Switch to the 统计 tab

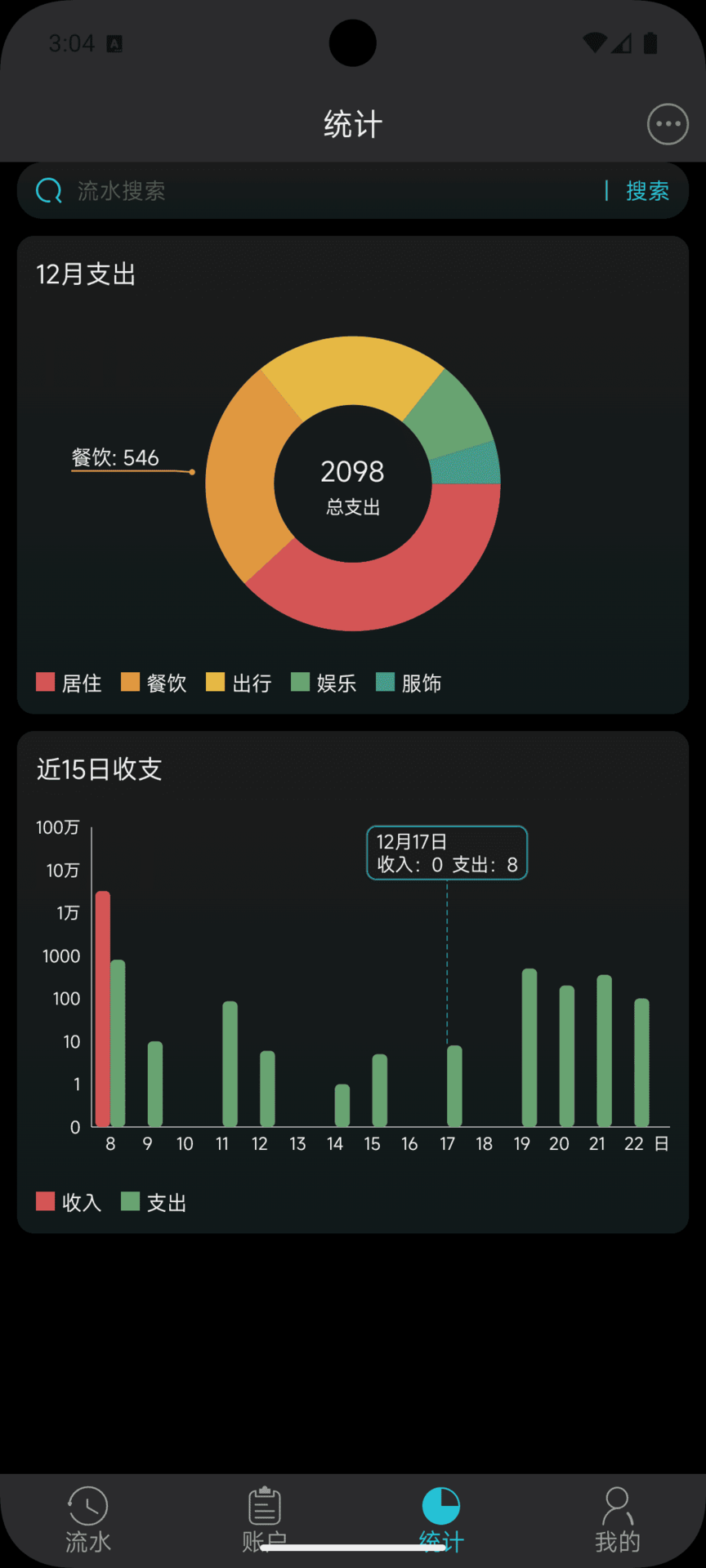coord(440,1519)
